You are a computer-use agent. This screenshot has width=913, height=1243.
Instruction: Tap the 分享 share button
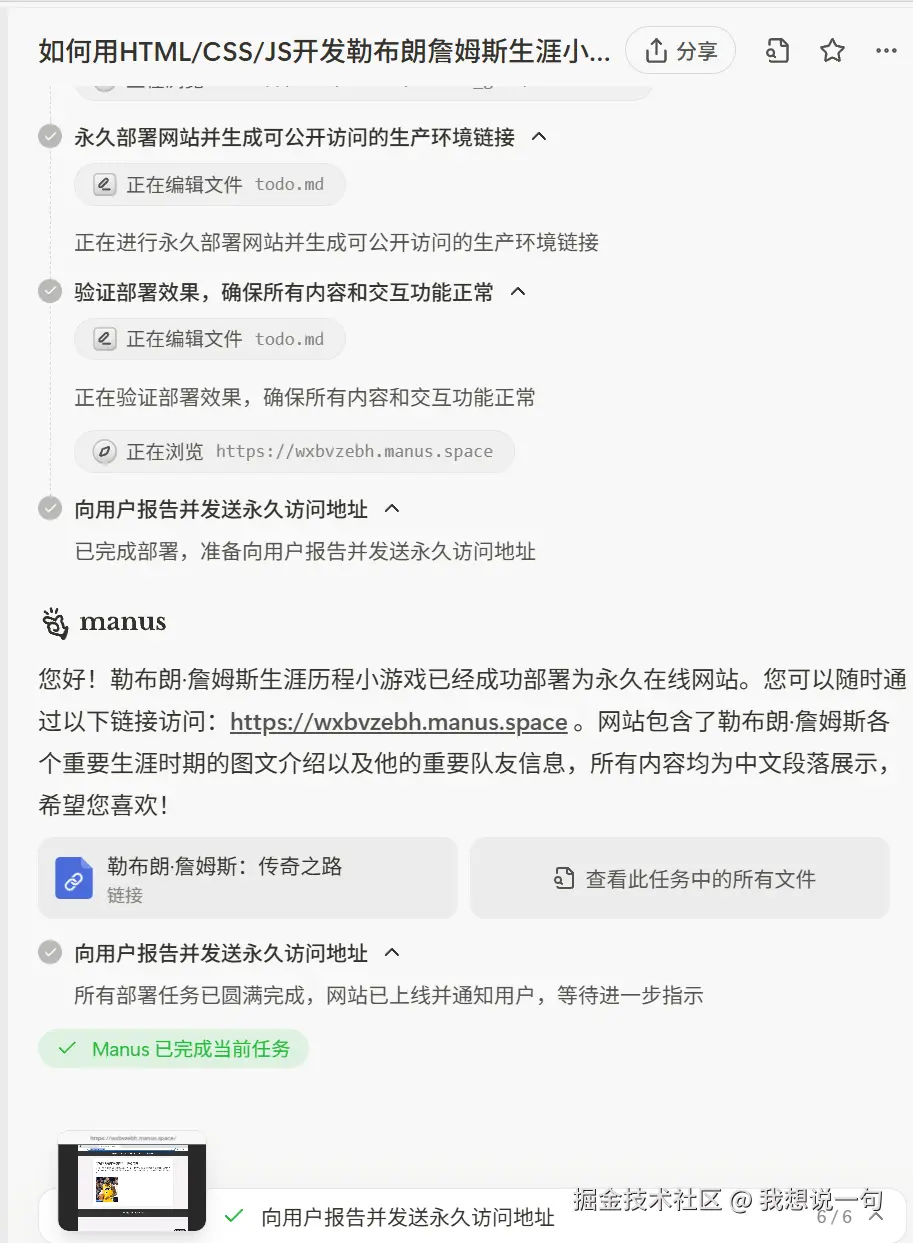[680, 51]
